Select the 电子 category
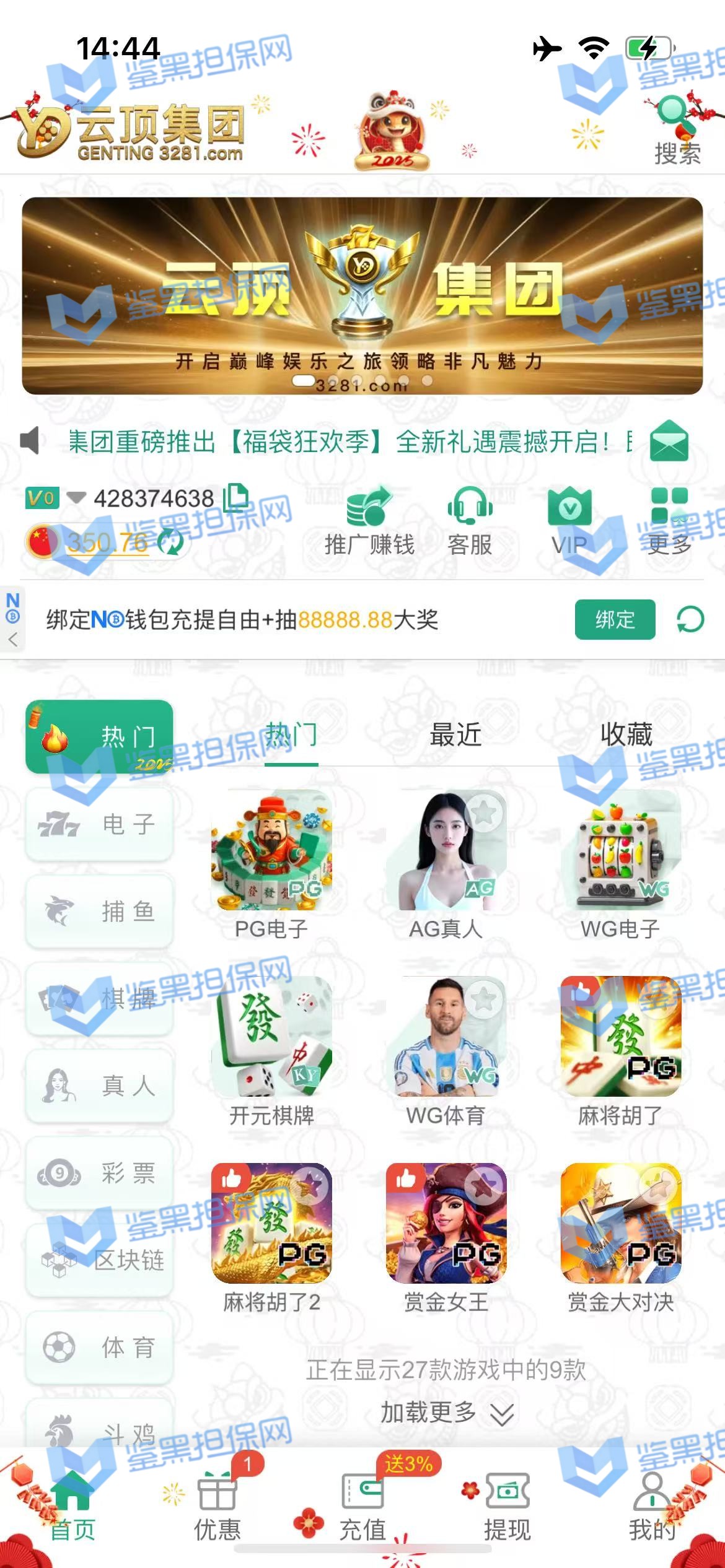The image size is (725, 1568). coord(99,824)
